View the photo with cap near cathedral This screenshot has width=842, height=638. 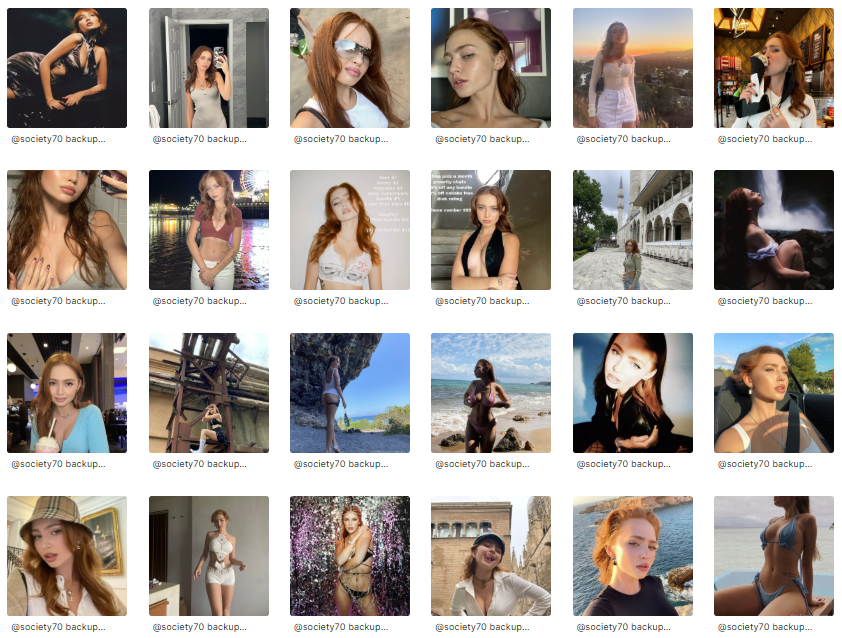(491, 556)
